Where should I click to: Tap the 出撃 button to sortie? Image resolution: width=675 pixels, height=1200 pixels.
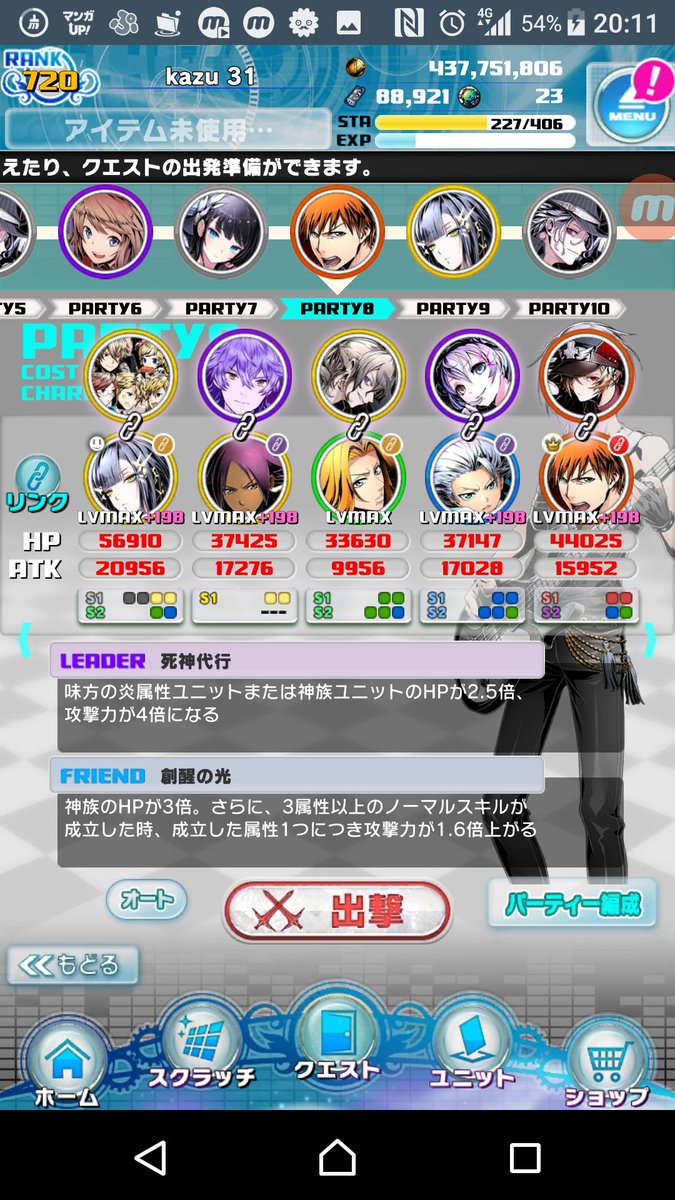coord(337,910)
